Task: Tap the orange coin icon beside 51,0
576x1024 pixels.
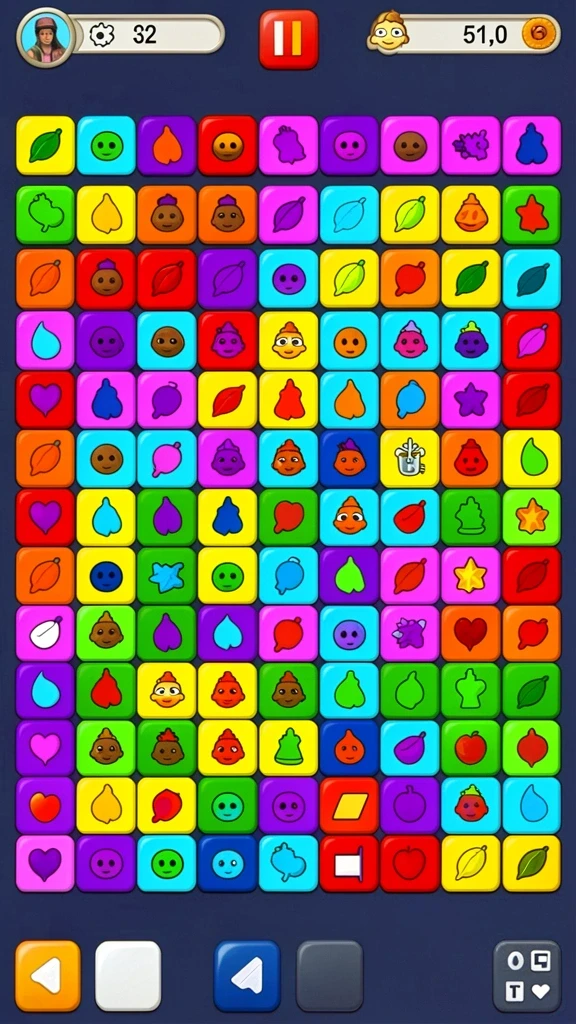Action: pos(539,34)
